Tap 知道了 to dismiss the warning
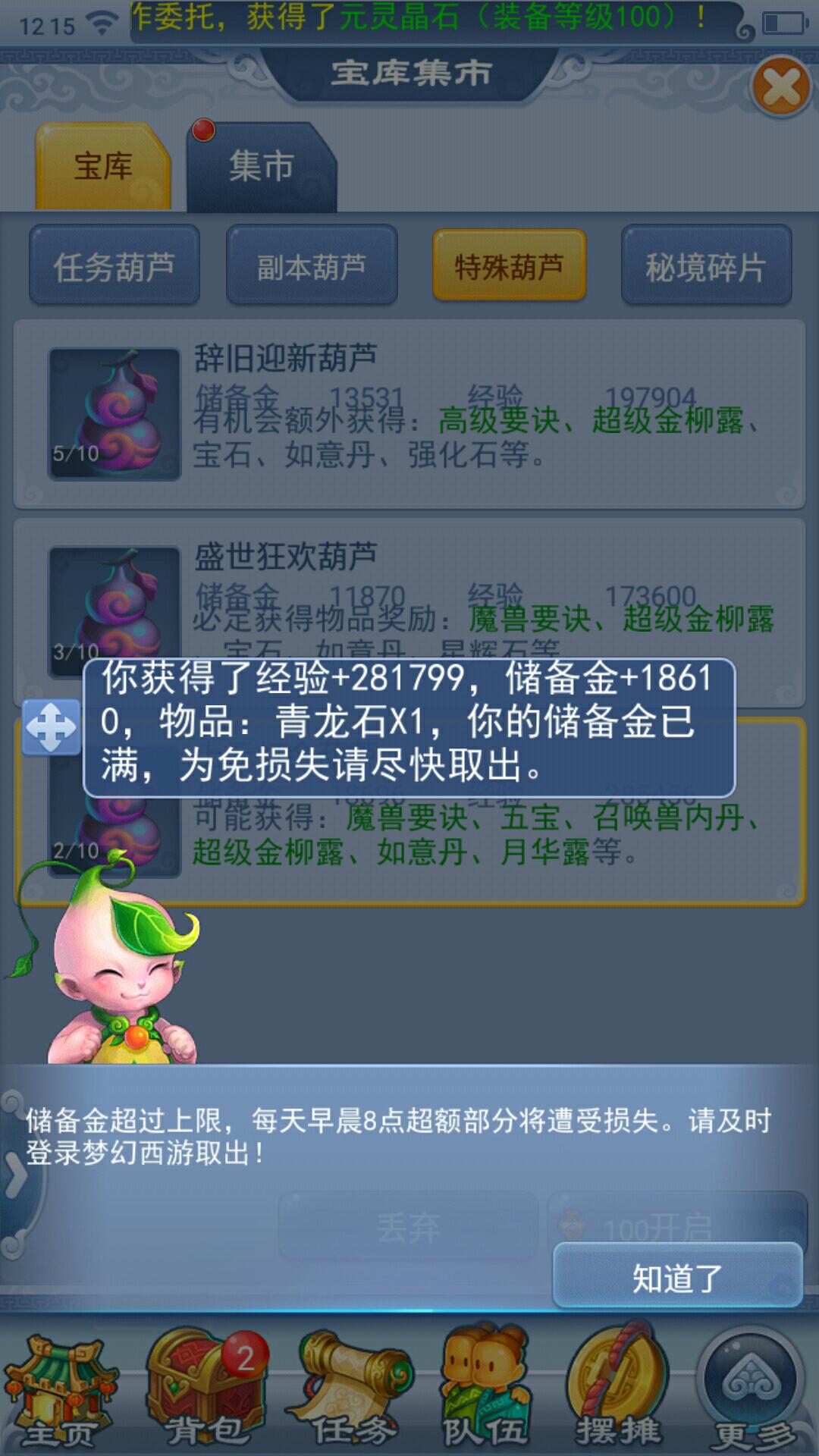The height and width of the screenshot is (1456, 819). point(677,1279)
